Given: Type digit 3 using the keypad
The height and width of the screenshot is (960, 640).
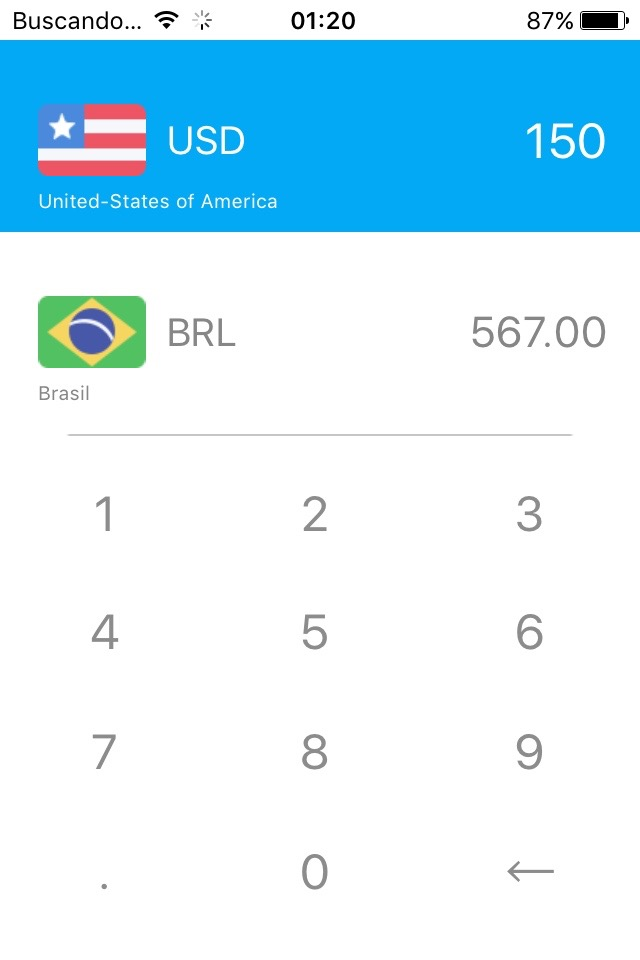Looking at the screenshot, I should [529, 515].
